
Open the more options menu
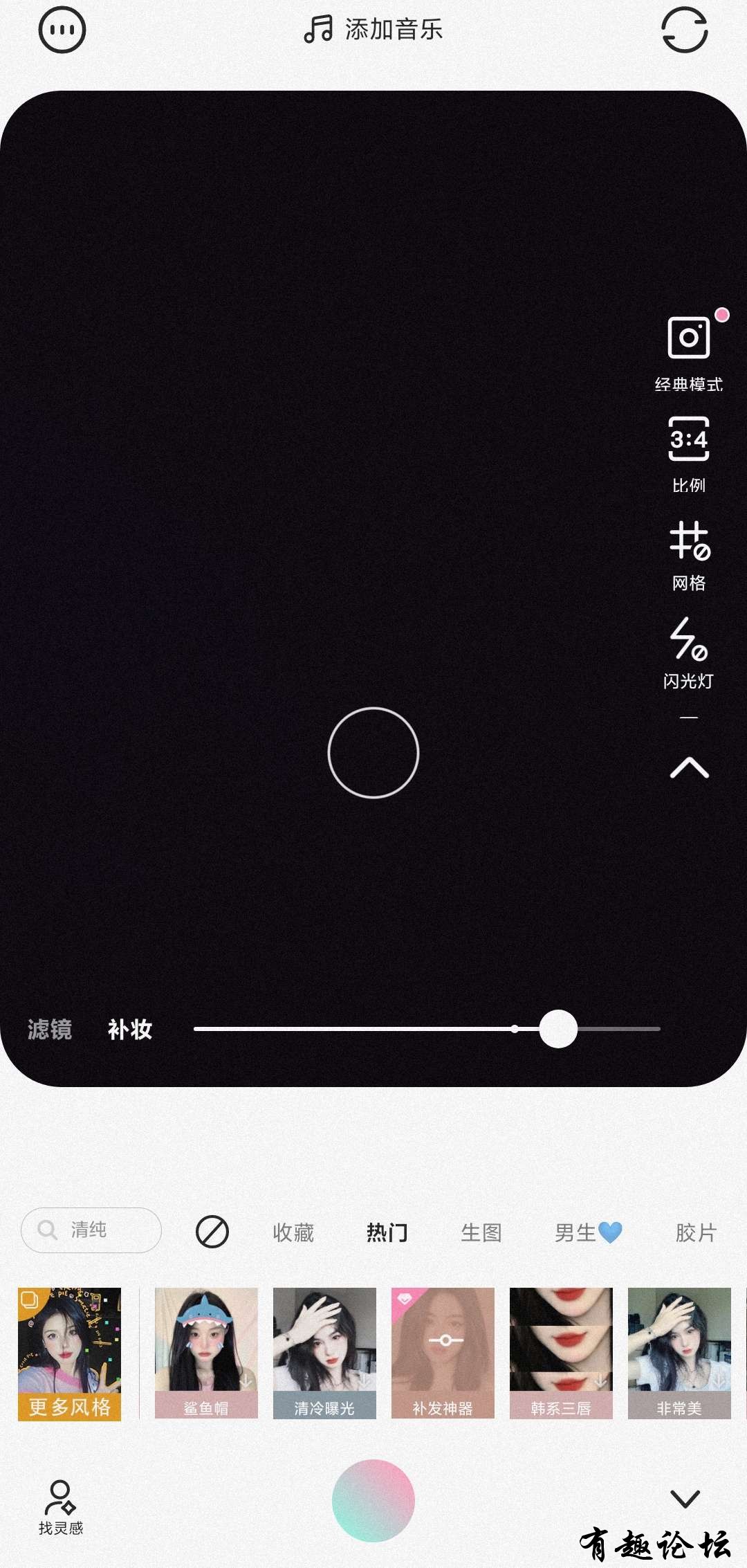click(x=62, y=30)
